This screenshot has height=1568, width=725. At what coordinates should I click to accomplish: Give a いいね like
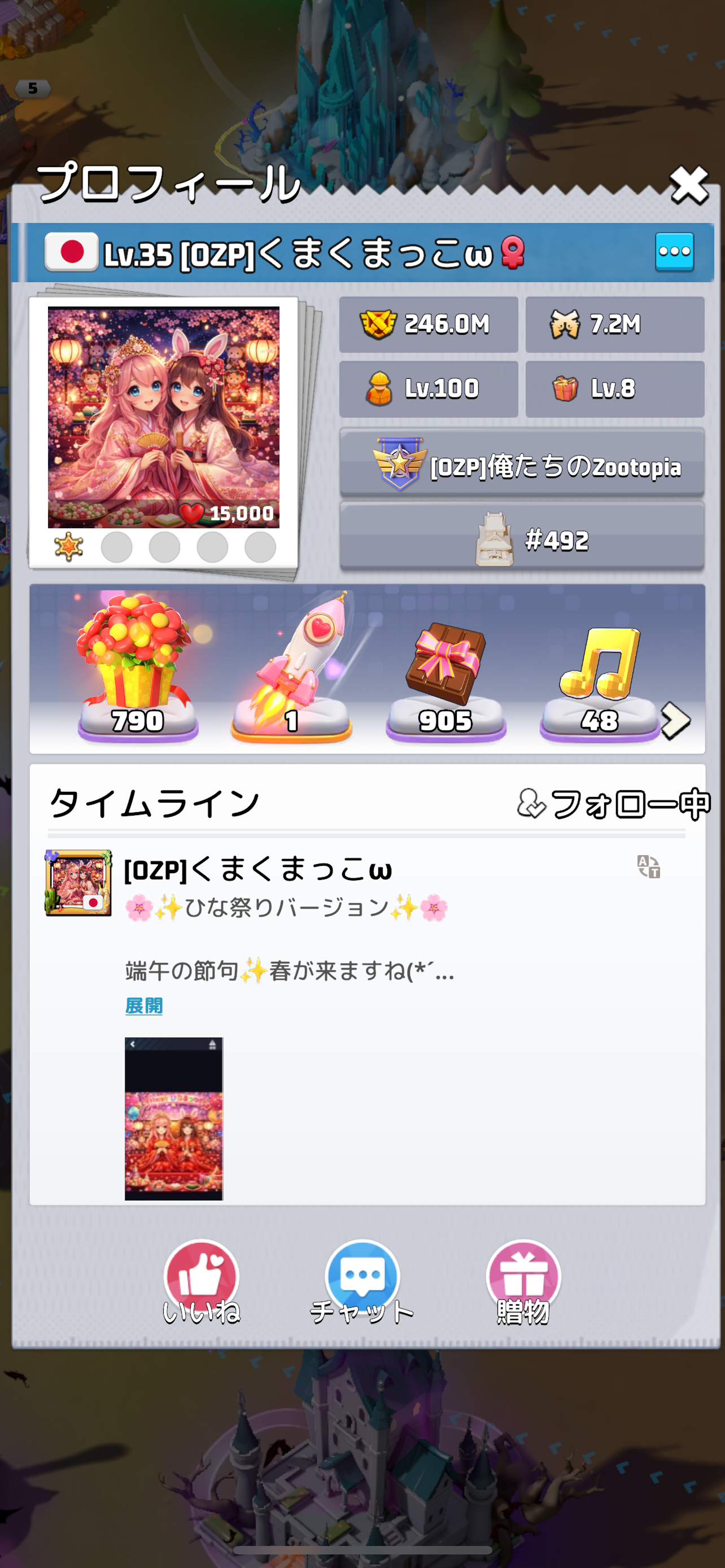pyautogui.click(x=201, y=1281)
